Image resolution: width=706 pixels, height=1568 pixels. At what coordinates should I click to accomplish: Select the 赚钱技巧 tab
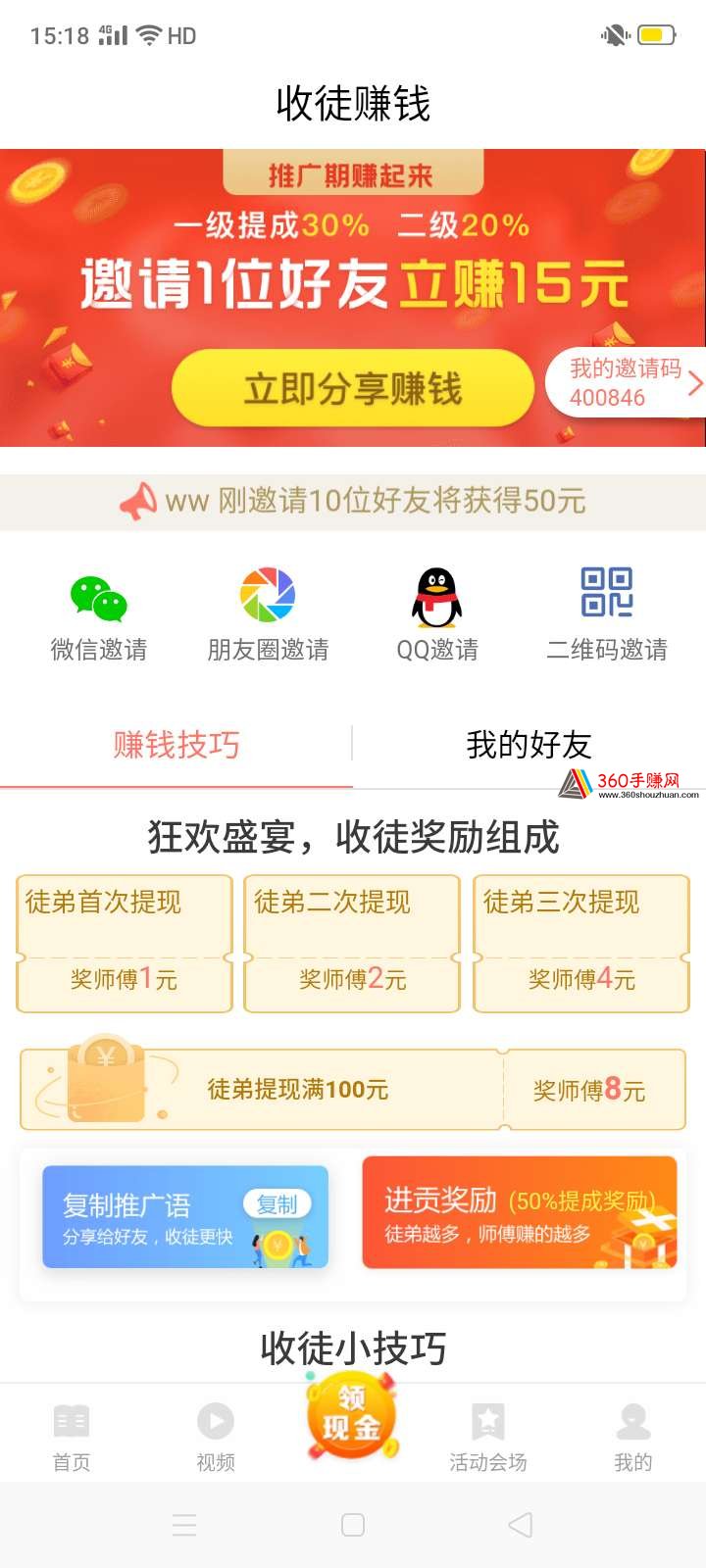176,745
